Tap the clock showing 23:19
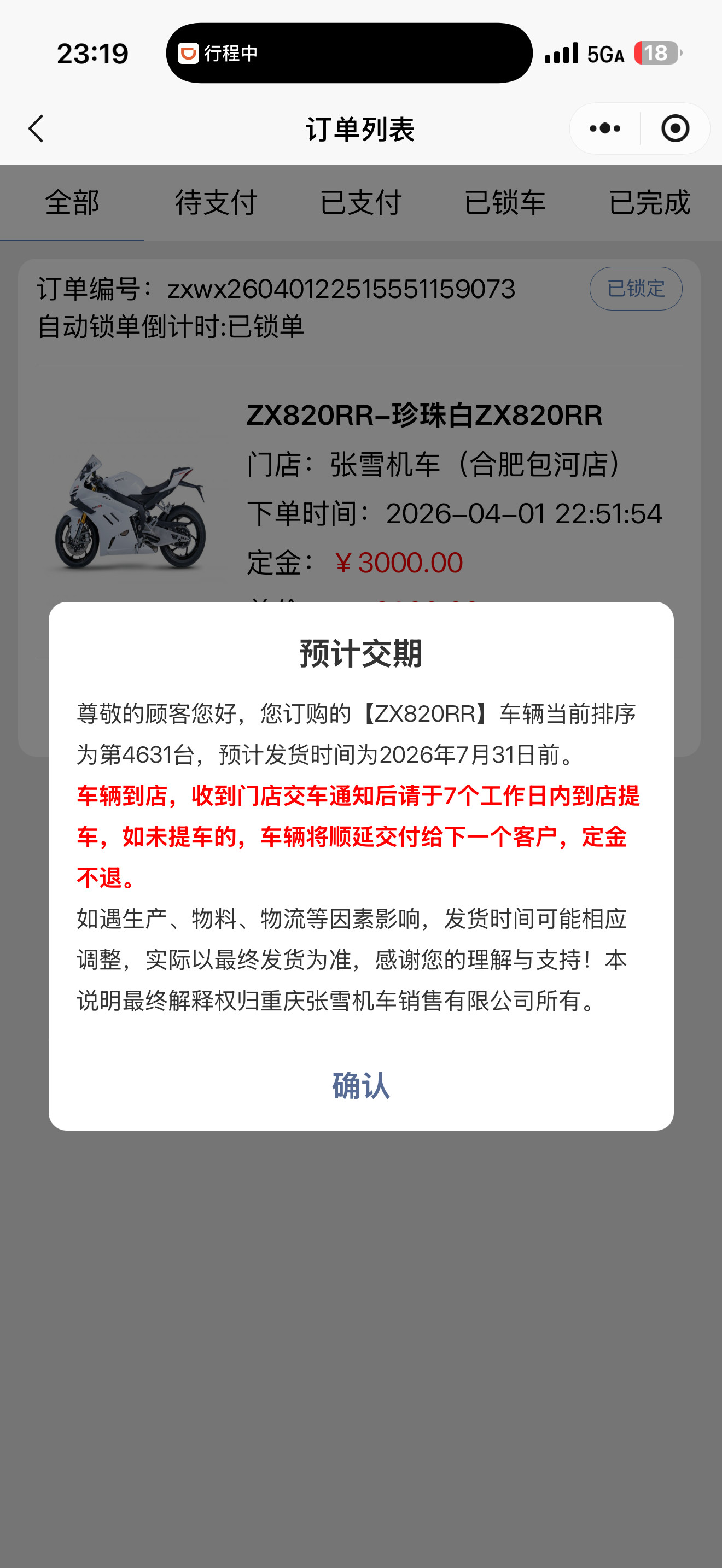This screenshot has height=1568, width=722. [92, 54]
